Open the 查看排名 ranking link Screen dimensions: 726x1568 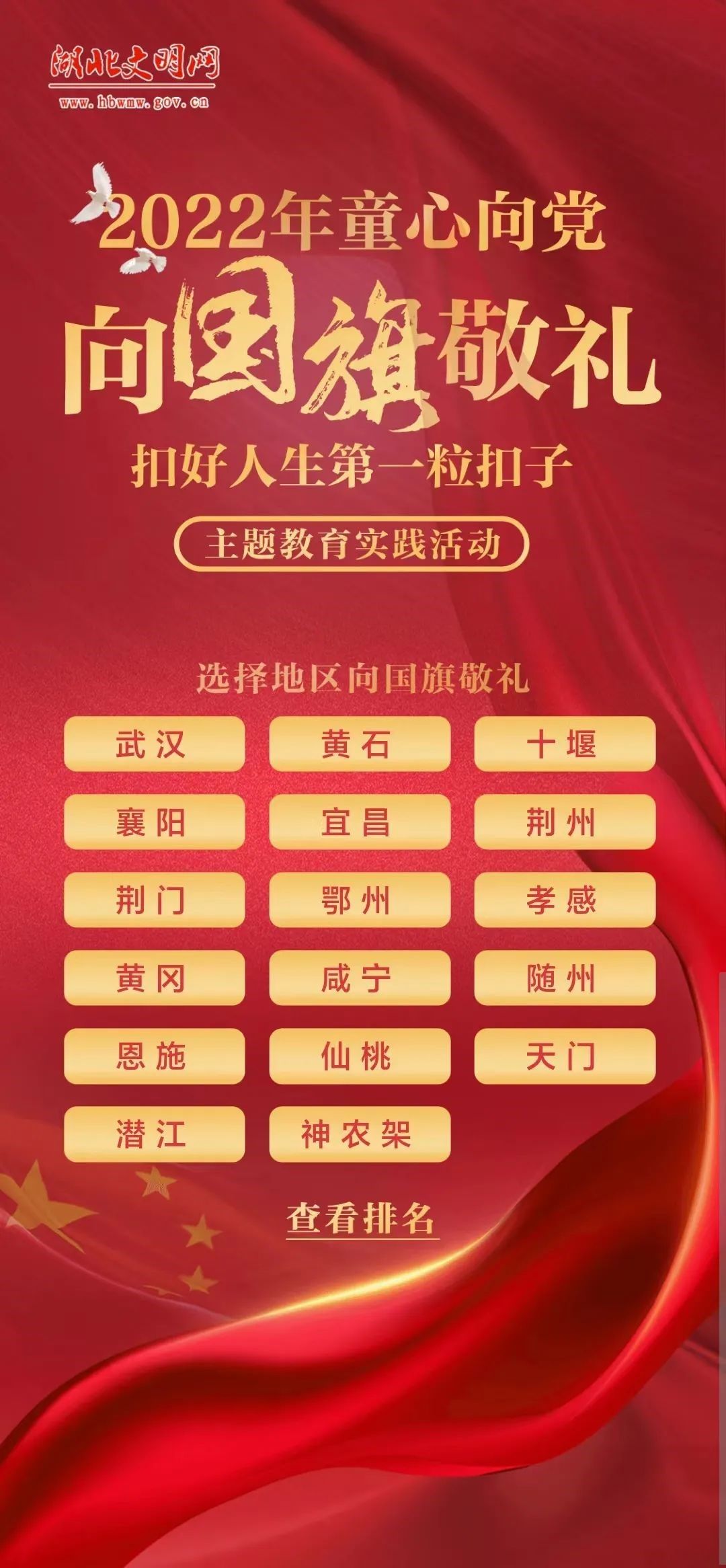click(362, 1218)
